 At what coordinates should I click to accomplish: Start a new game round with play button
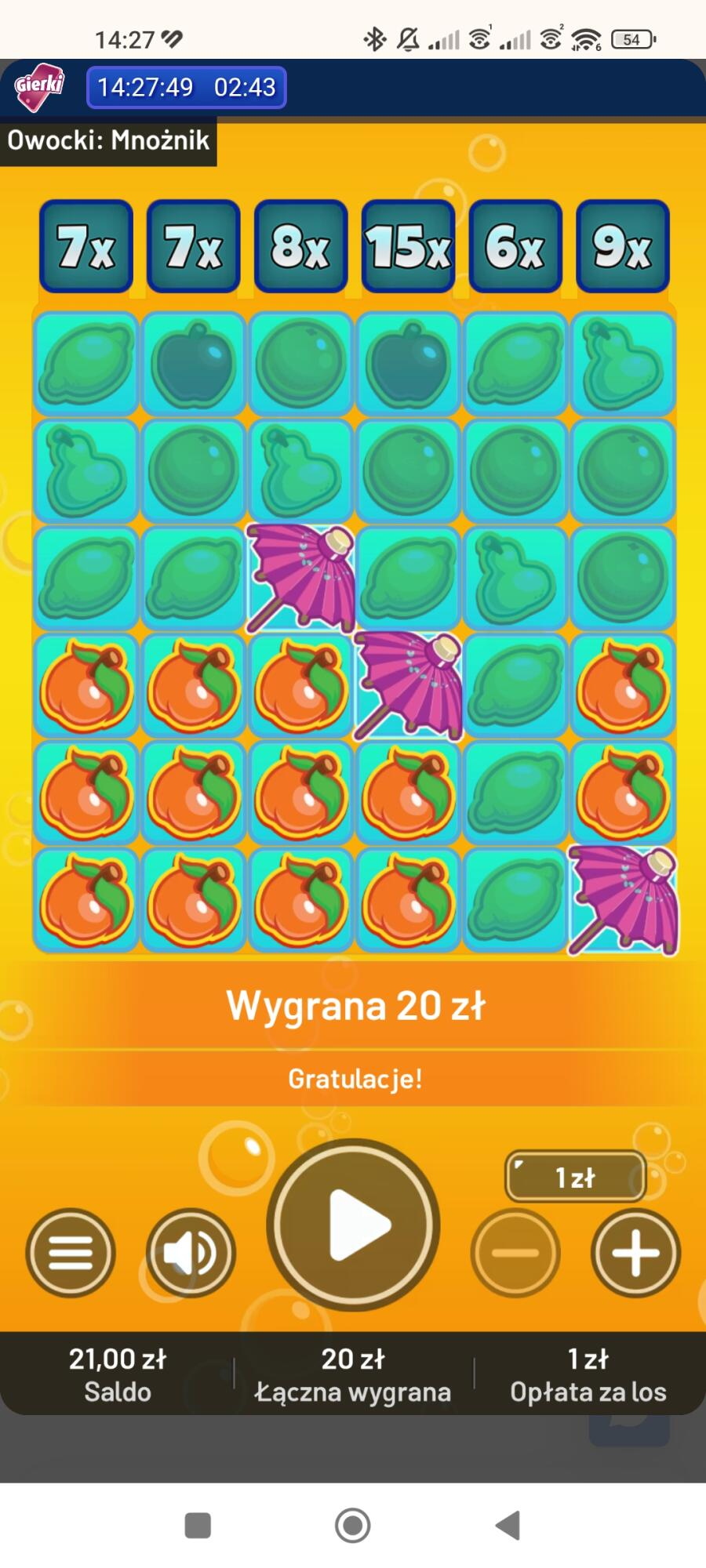tap(353, 1225)
